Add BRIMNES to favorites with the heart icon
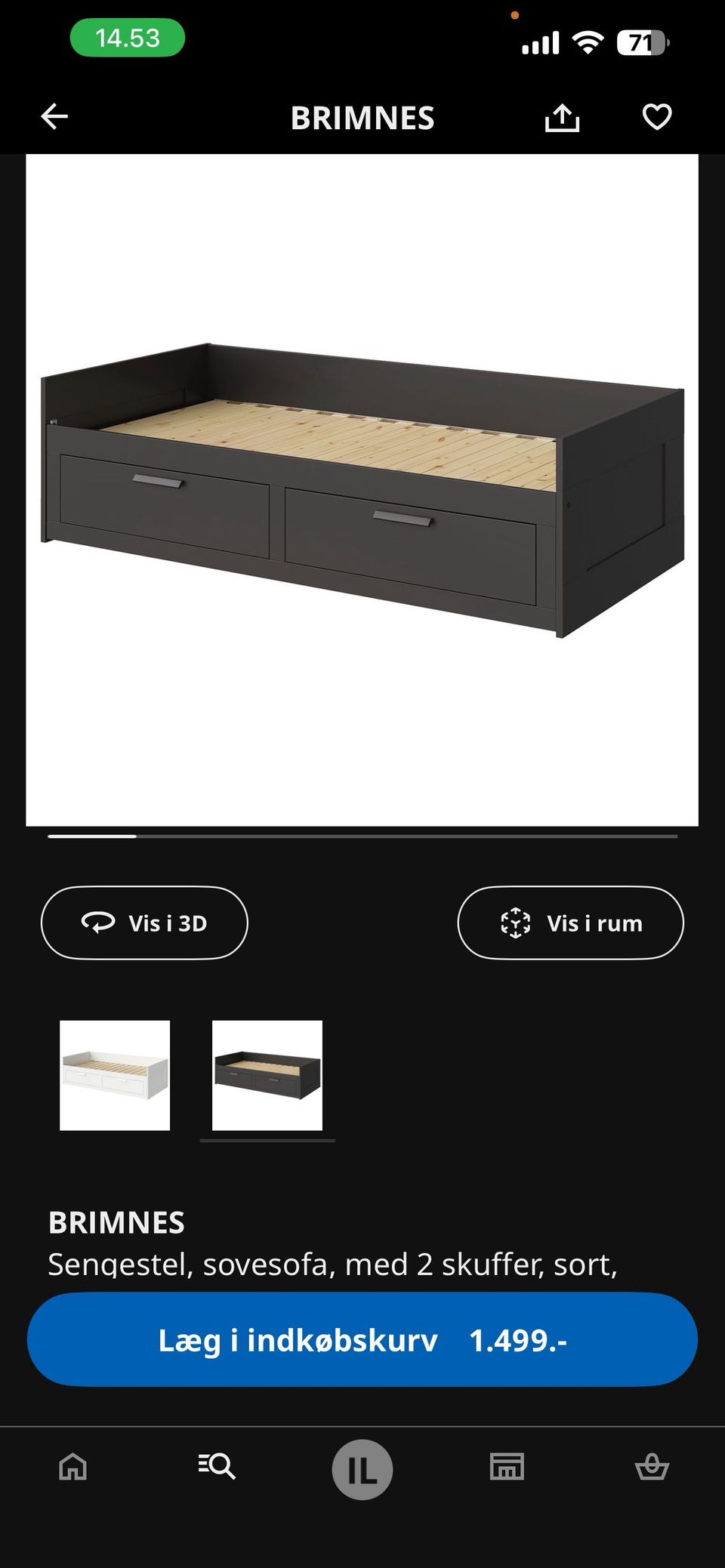Screen dimensions: 725x1568 (657, 116)
